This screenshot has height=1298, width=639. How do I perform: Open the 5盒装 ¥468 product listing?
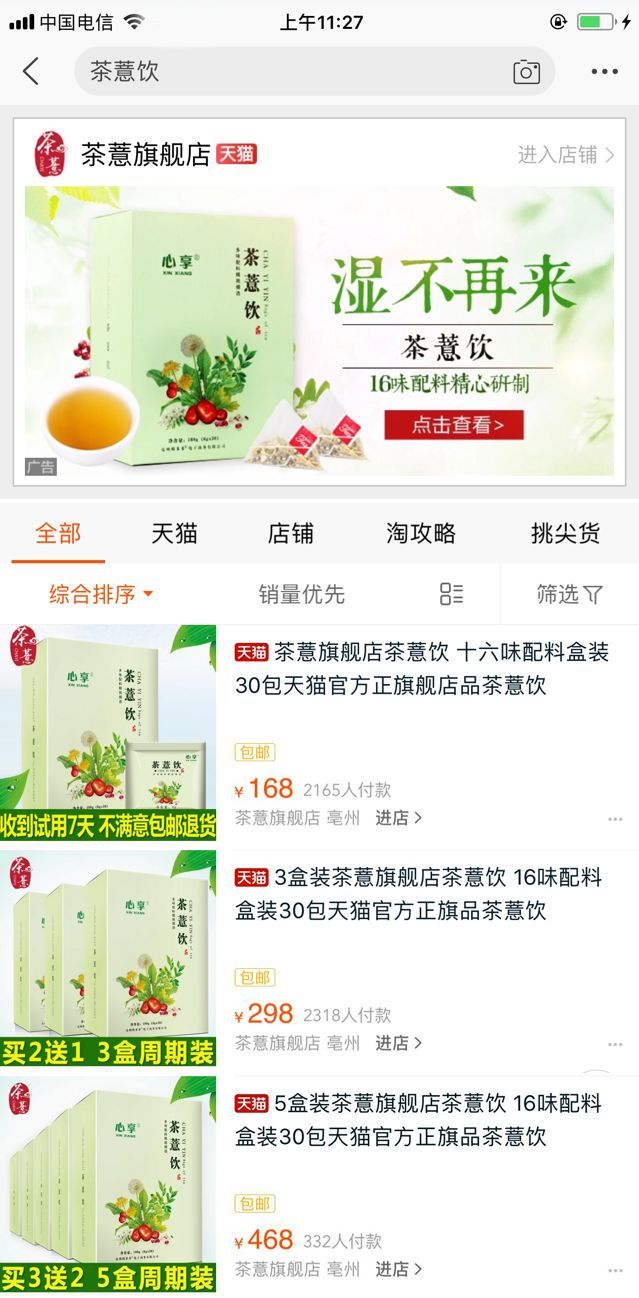click(x=420, y=1119)
